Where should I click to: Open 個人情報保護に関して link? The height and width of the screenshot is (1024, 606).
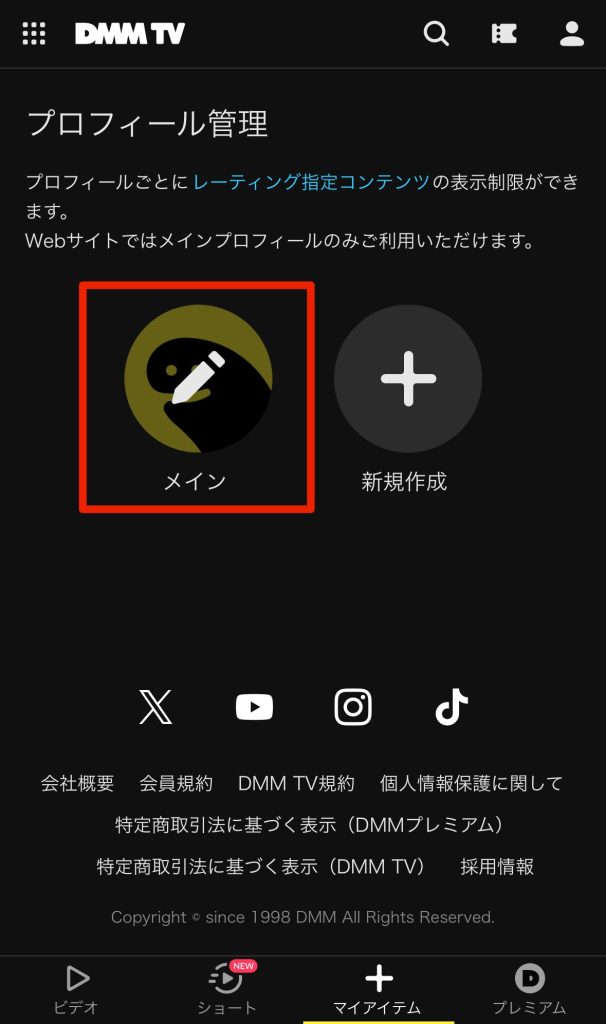coord(471,783)
